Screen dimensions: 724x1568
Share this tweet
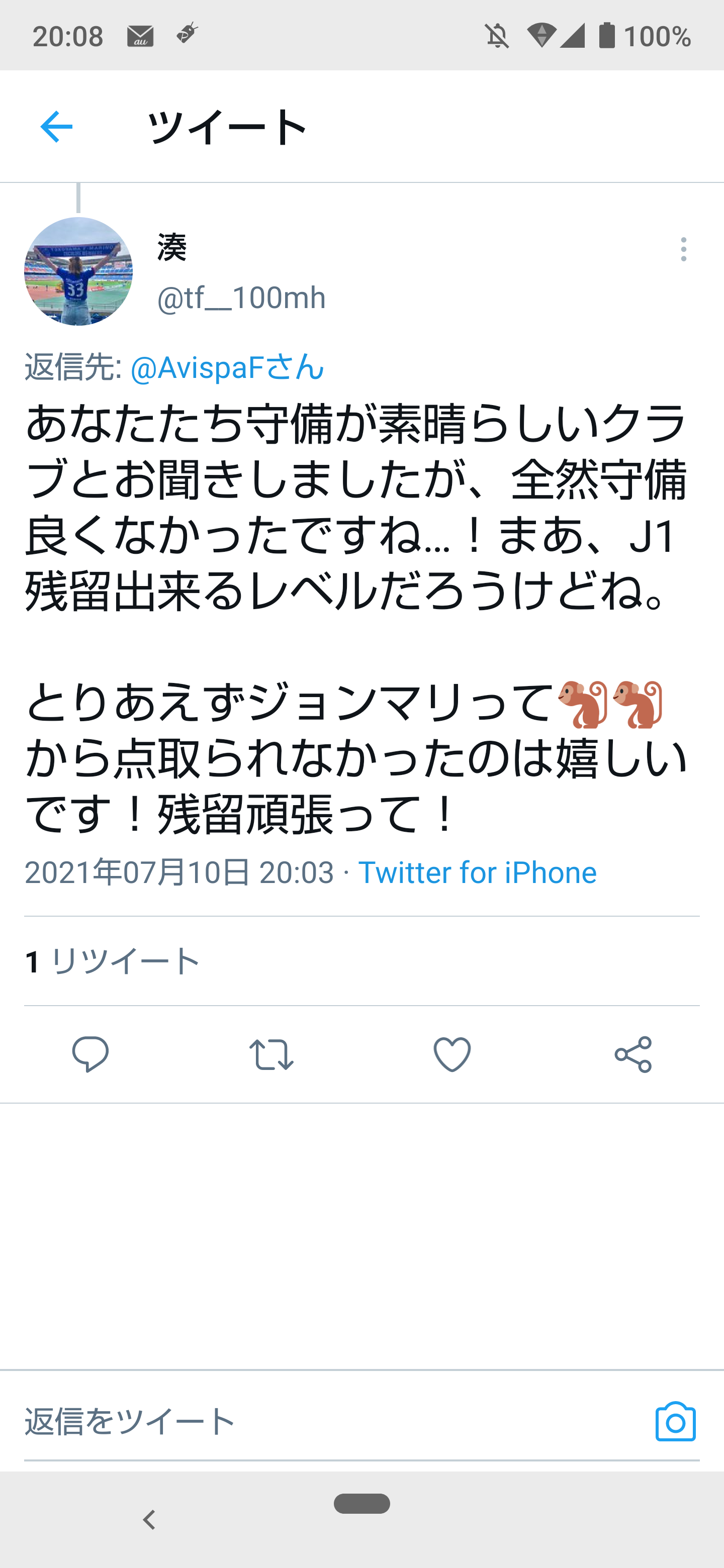(633, 1054)
